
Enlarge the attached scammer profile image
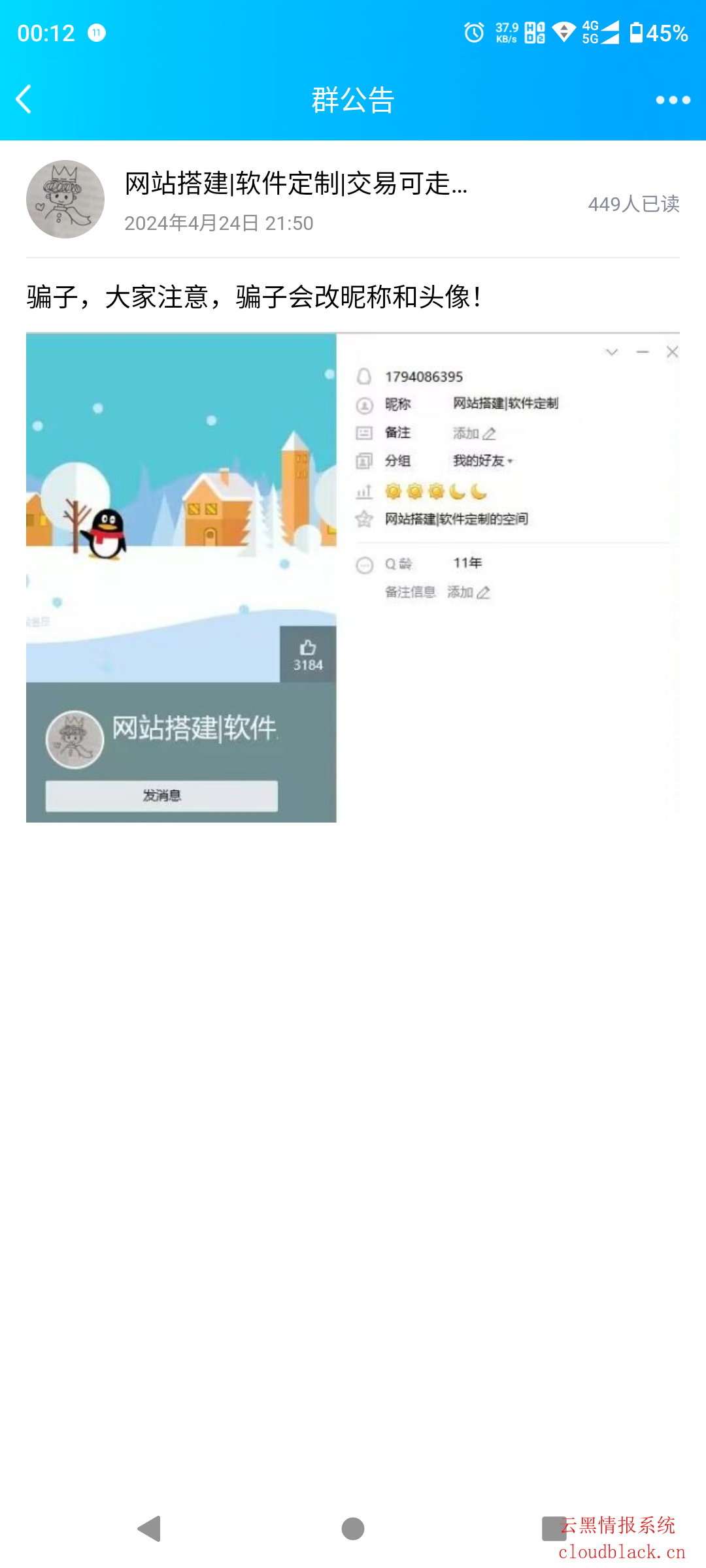click(x=353, y=578)
